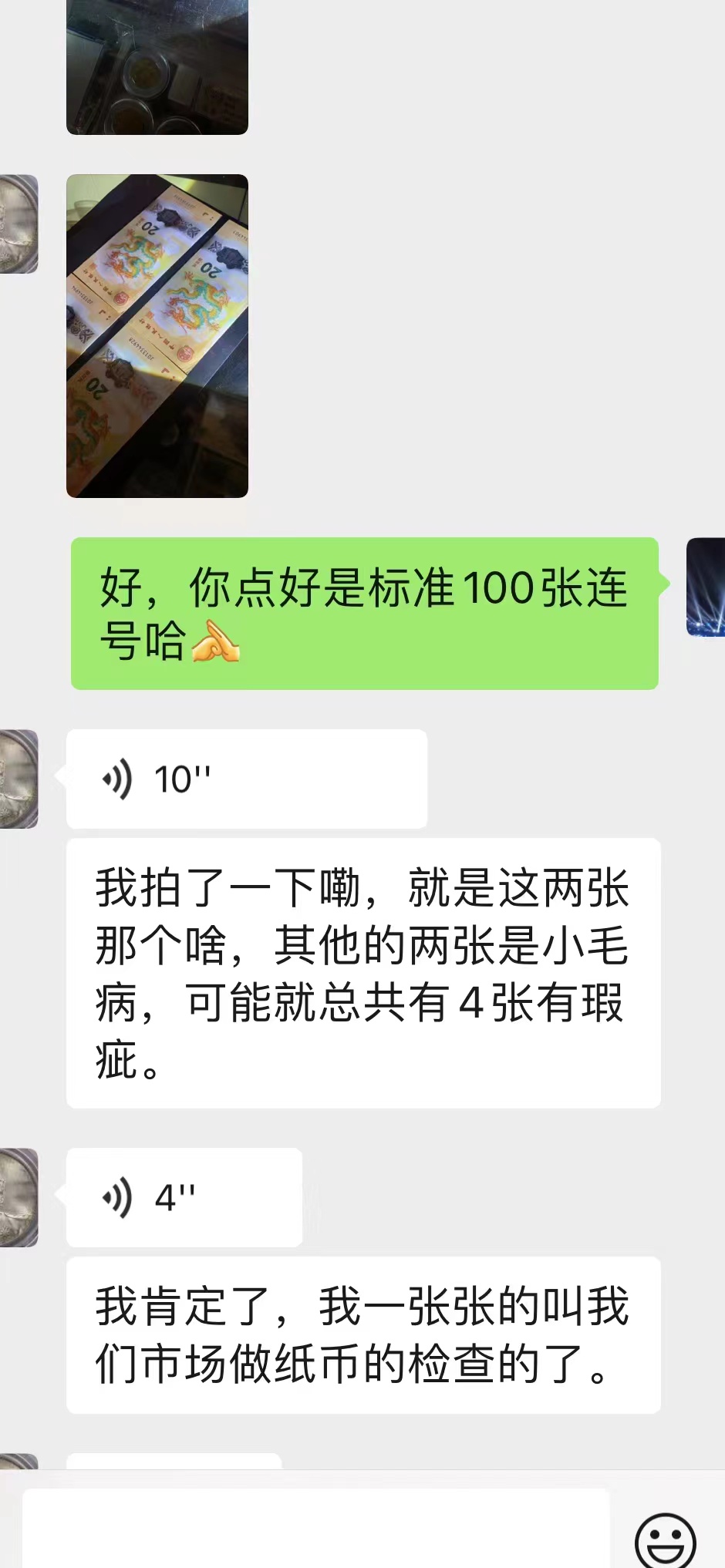Play the 10-second voice message
Screen dimensions: 725x1568
tap(247, 779)
